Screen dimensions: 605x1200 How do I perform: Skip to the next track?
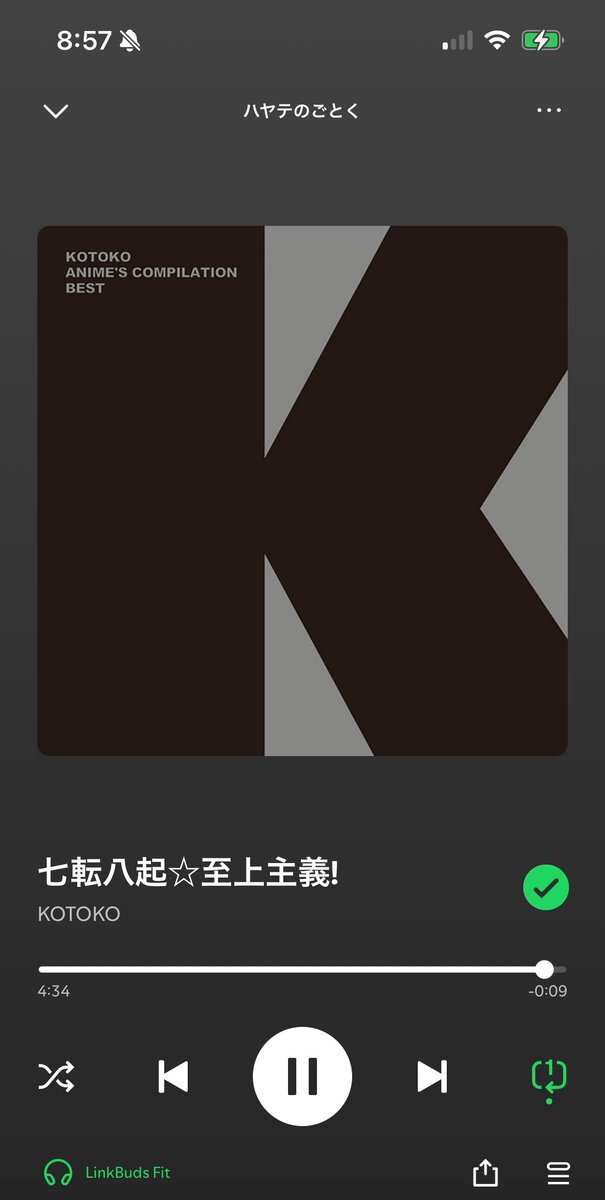432,1077
